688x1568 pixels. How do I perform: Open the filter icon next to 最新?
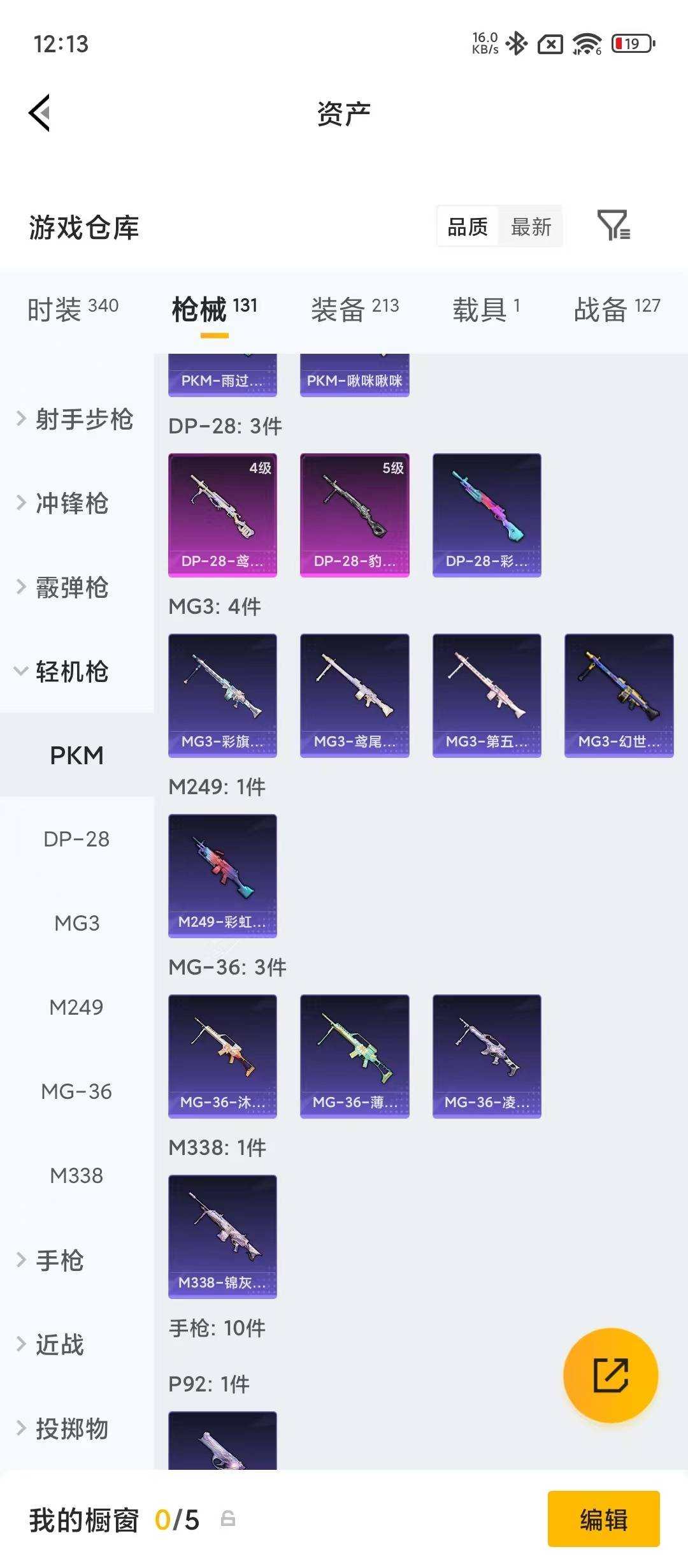(x=613, y=226)
